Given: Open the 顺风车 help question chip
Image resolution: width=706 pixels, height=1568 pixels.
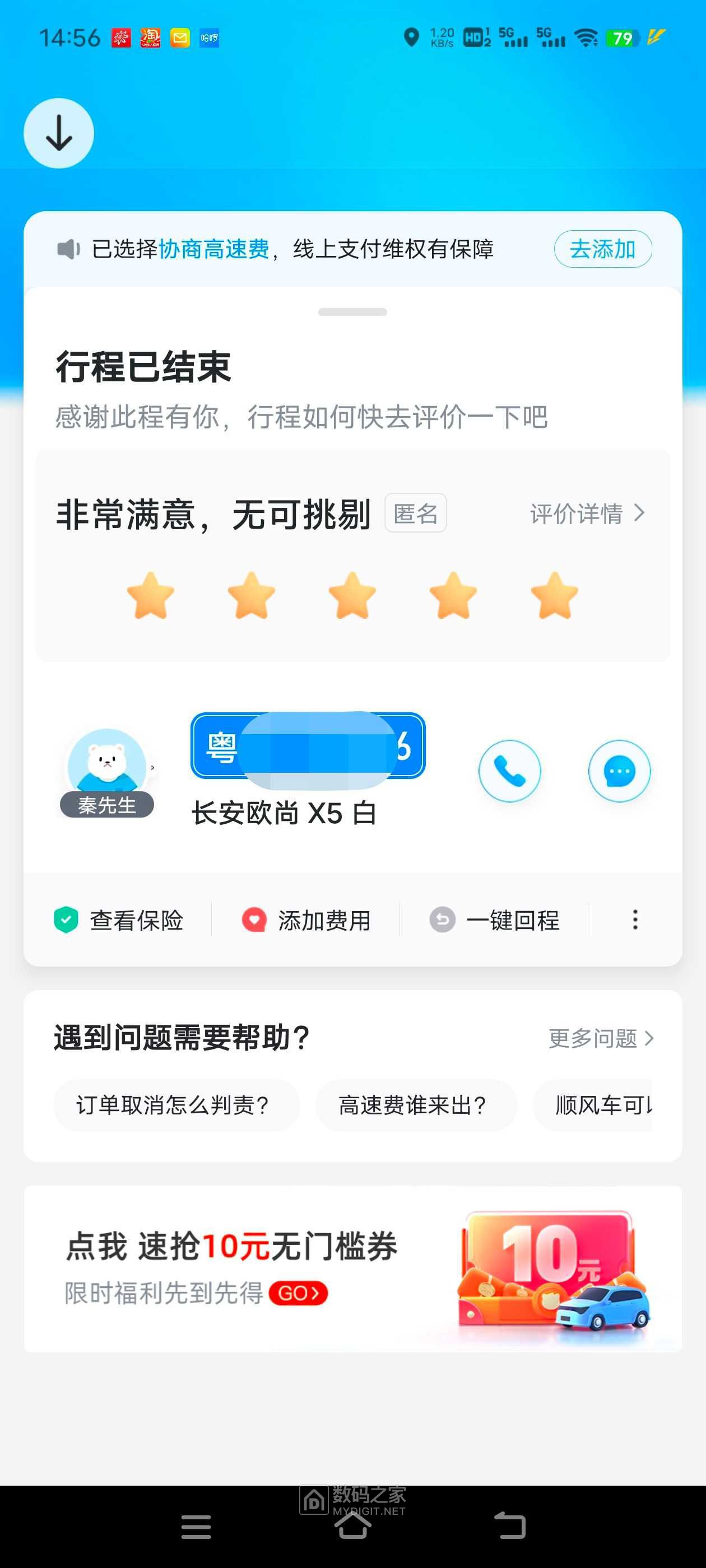Looking at the screenshot, I should [600, 1105].
